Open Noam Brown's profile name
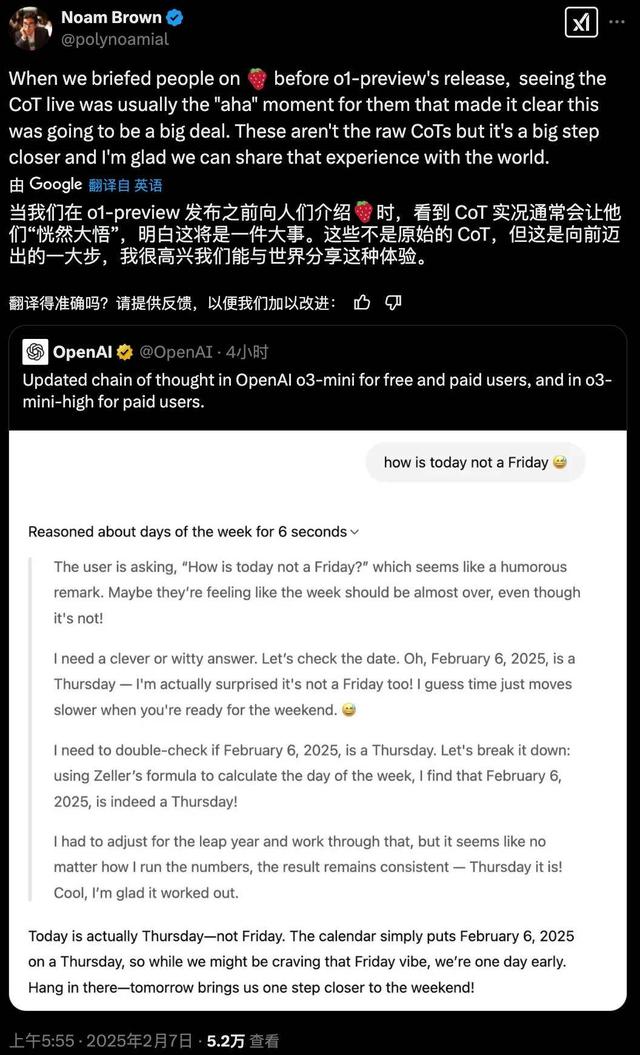640x1055 pixels. click(111, 18)
